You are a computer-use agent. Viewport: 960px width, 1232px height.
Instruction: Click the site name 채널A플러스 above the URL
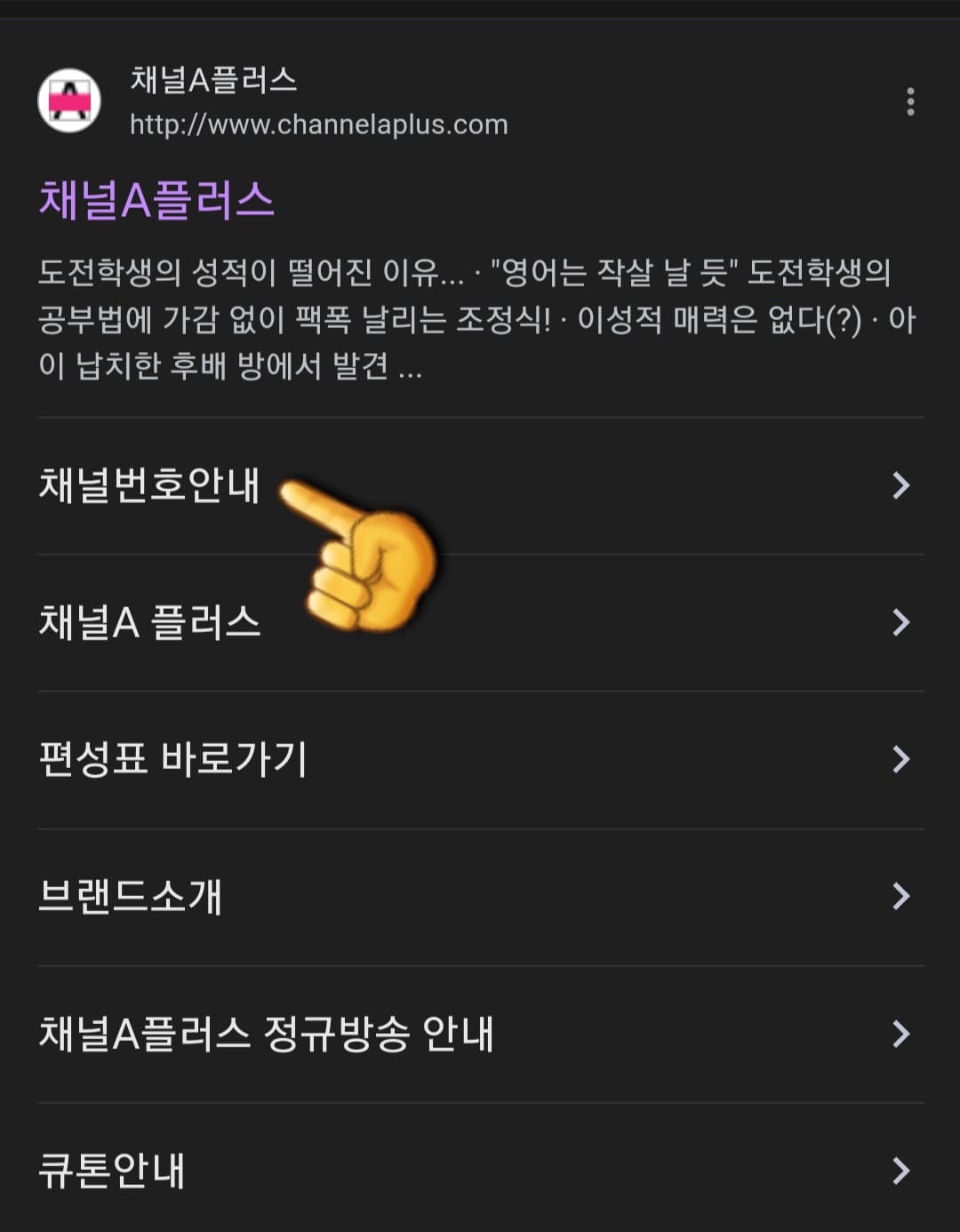coord(213,82)
